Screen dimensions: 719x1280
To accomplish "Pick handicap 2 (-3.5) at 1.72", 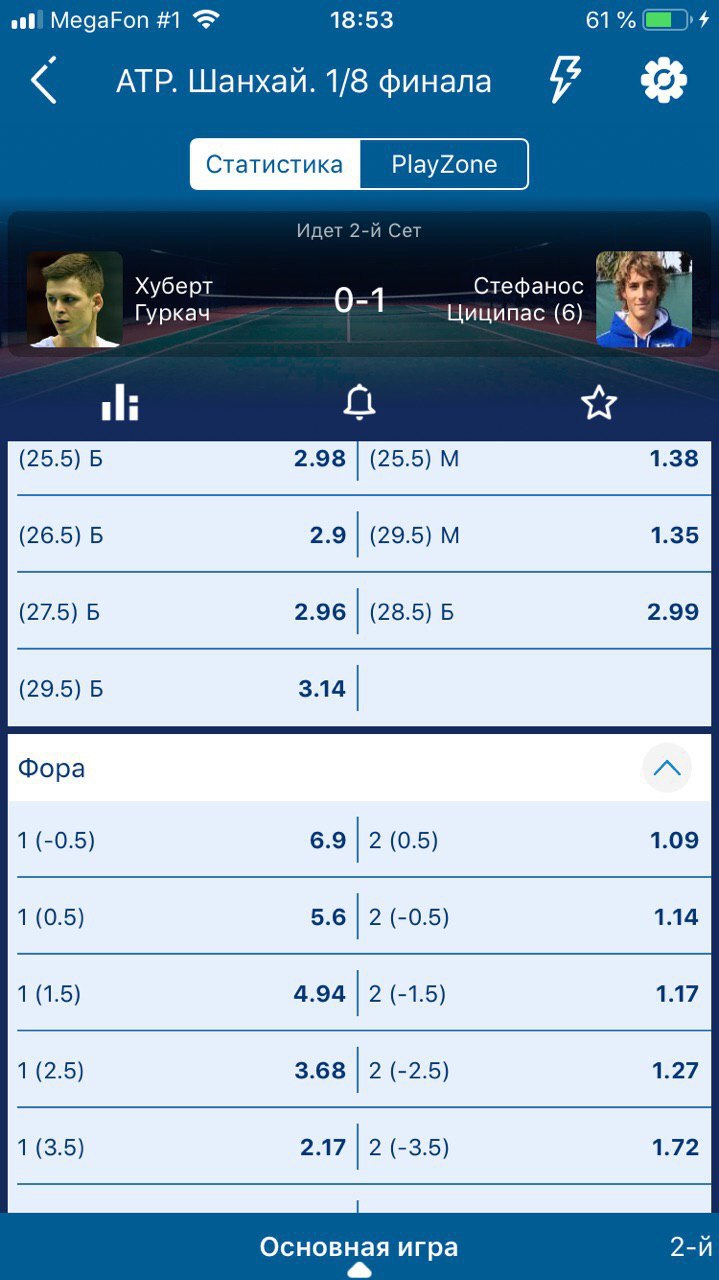I will 534,1147.
